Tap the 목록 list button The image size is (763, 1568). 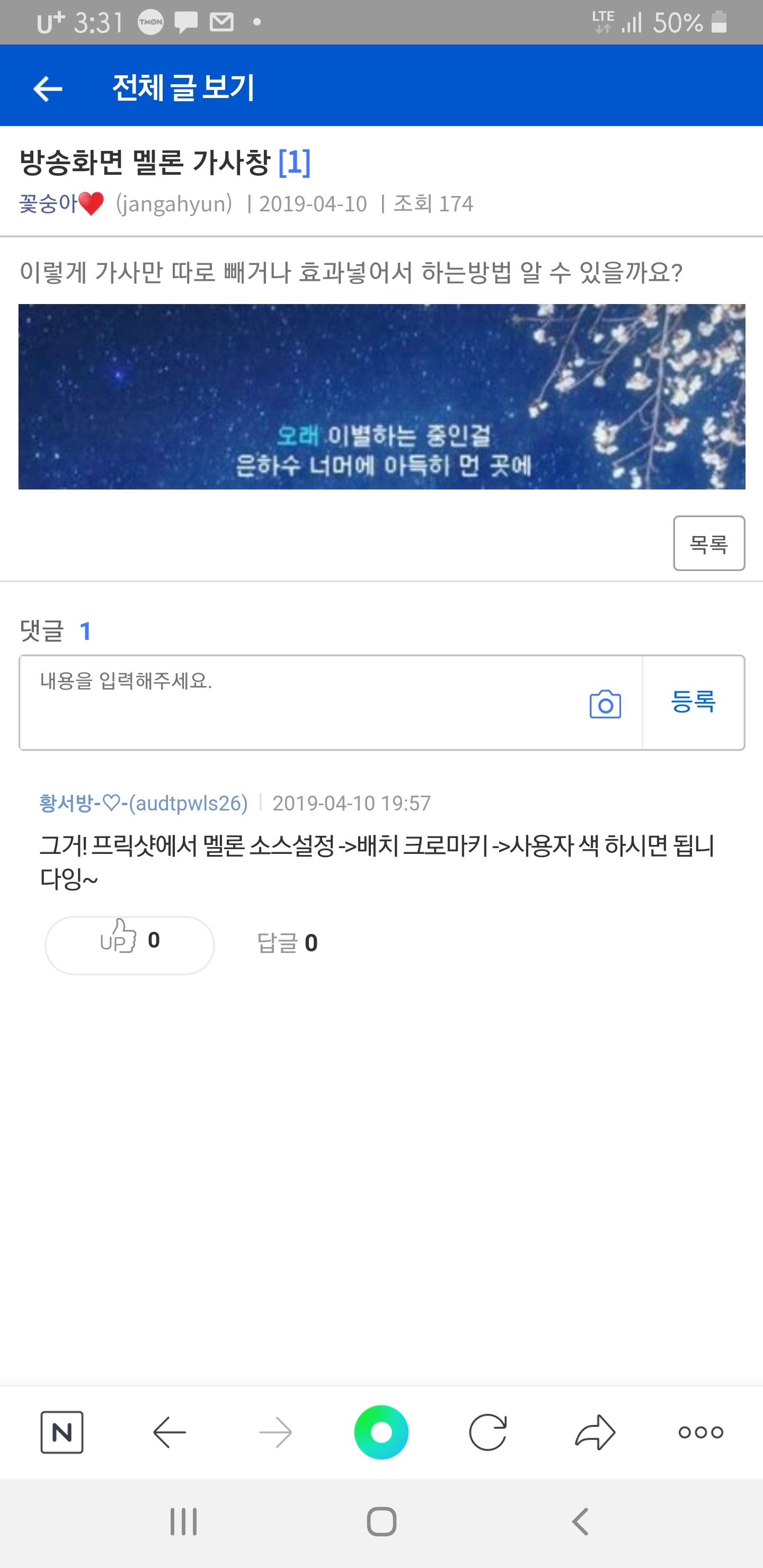709,543
